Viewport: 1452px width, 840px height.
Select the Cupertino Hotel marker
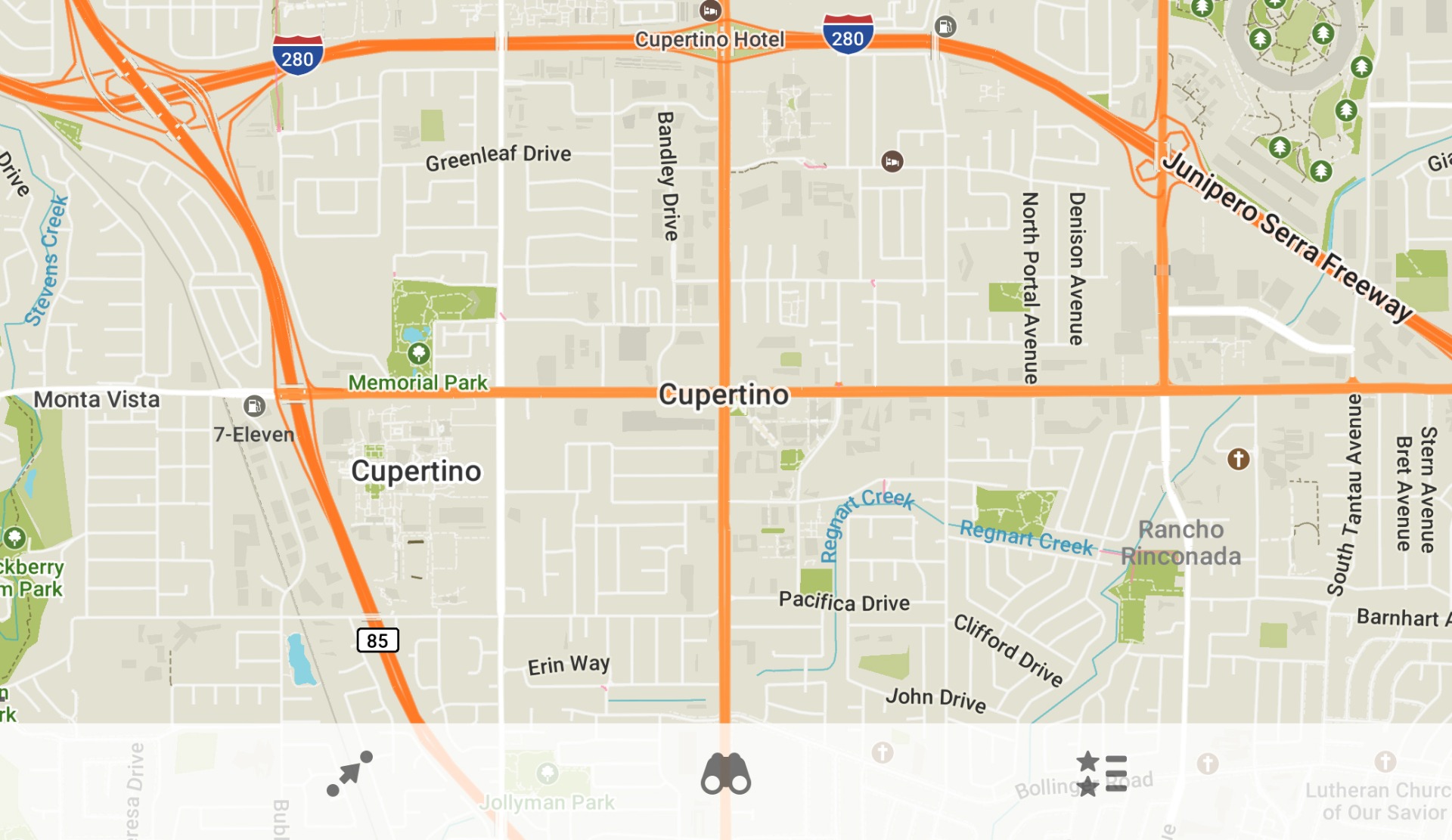point(709,11)
